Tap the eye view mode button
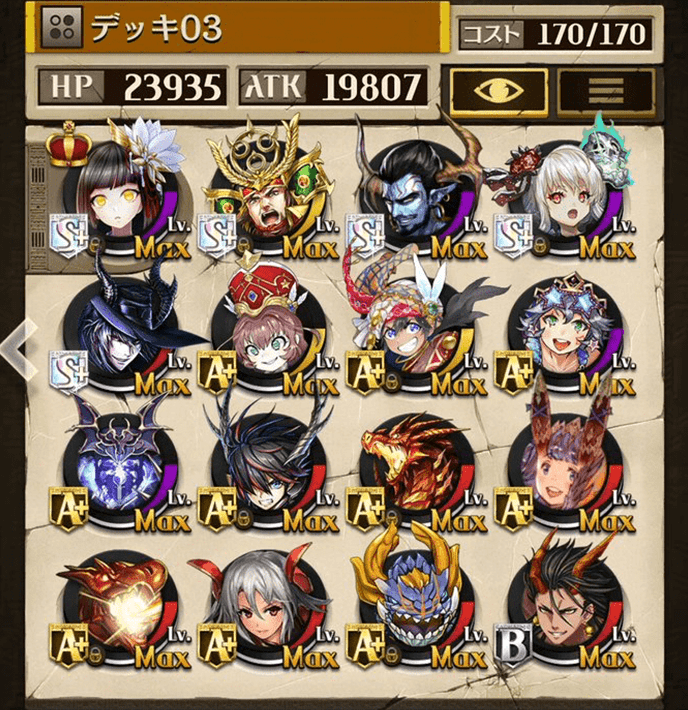688x710 pixels. tap(498, 89)
